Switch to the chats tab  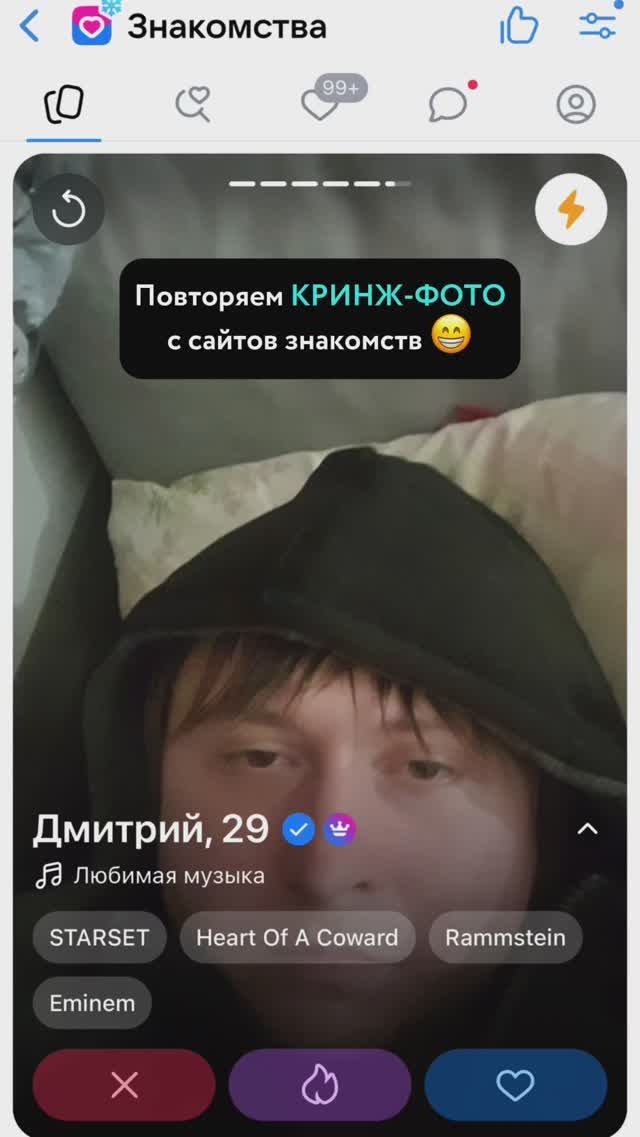point(449,104)
